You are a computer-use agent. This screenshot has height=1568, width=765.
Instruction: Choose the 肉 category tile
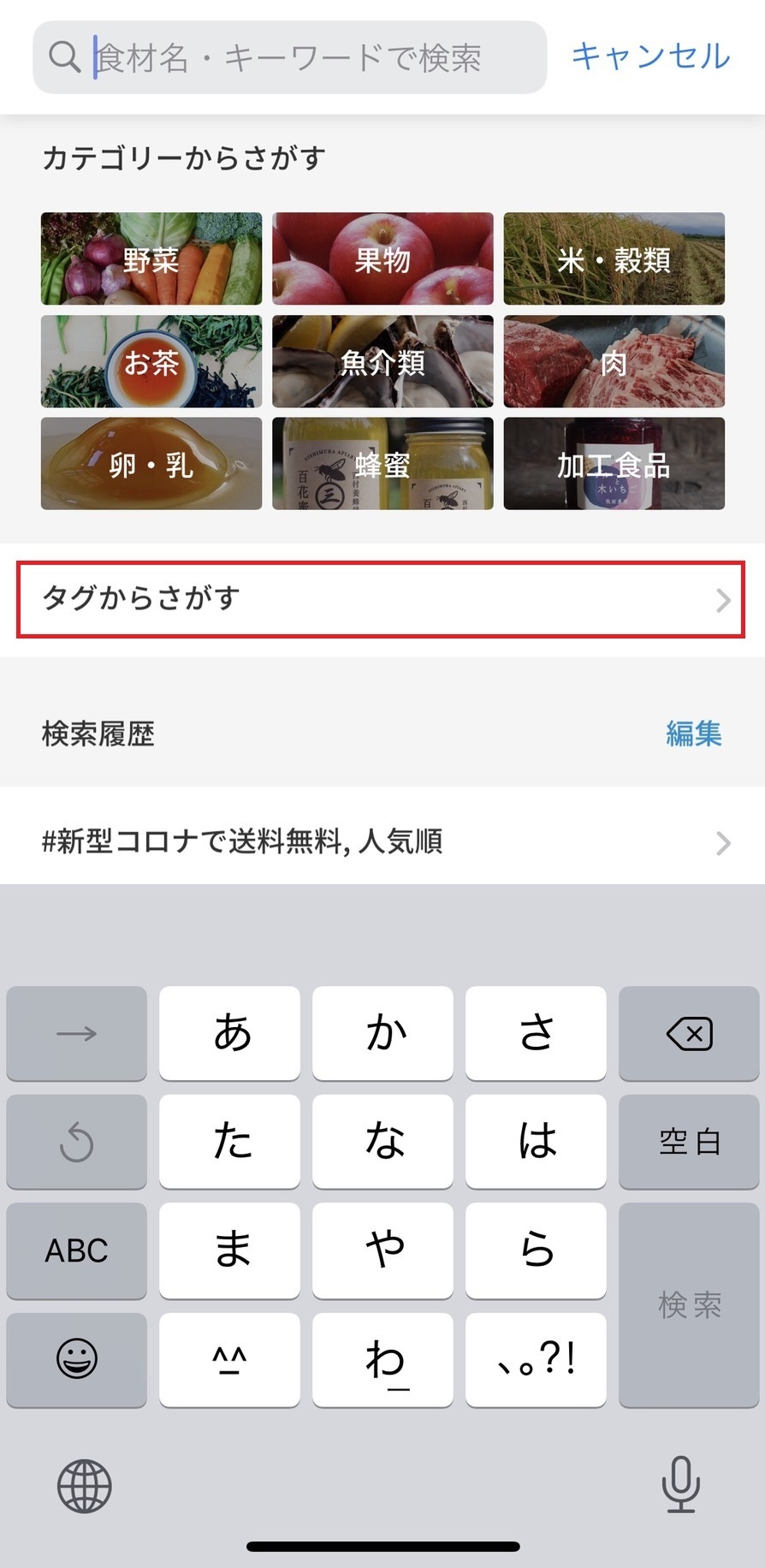(614, 361)
